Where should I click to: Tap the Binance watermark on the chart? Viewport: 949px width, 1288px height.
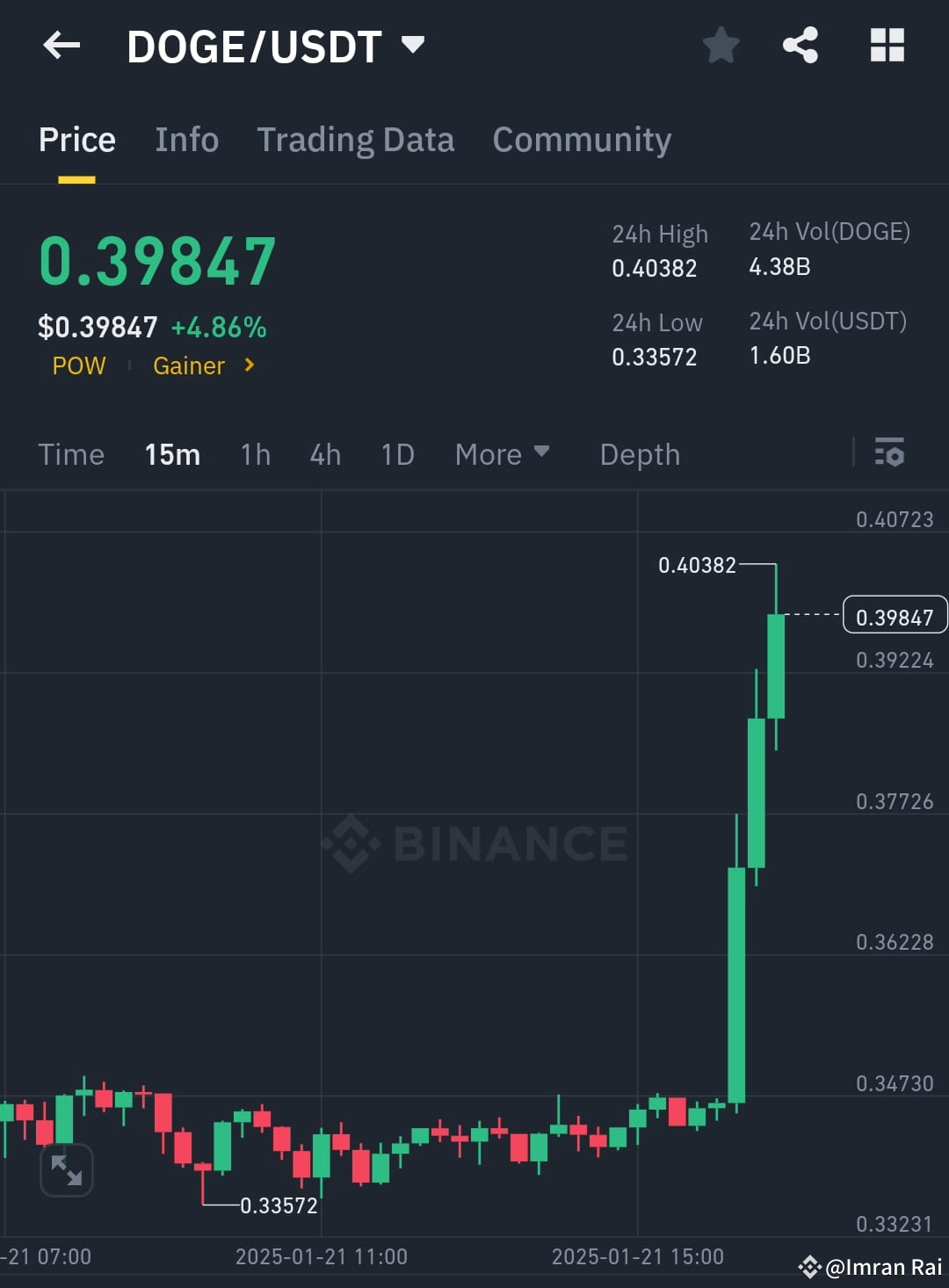point(473,844)
